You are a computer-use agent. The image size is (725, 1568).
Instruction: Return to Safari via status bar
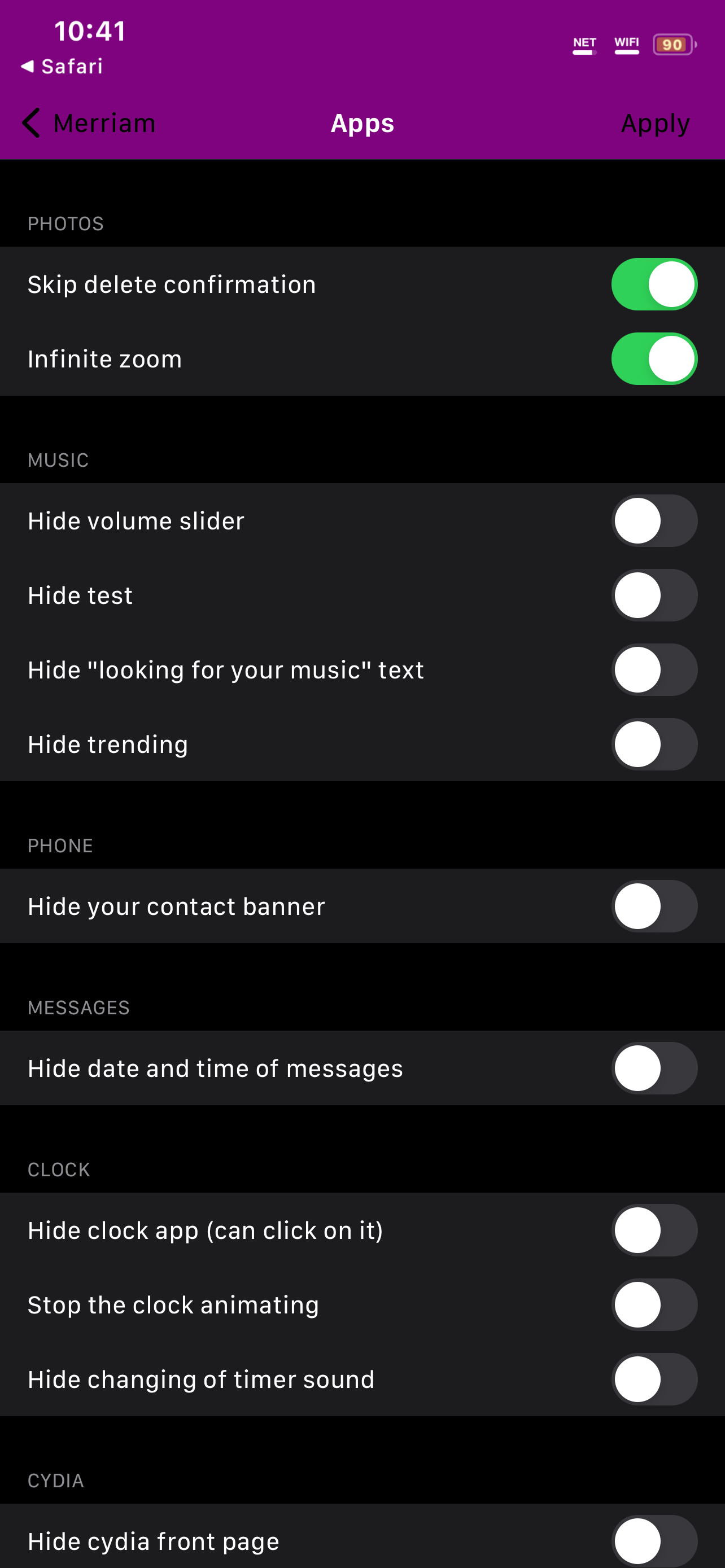coord(62,67)
